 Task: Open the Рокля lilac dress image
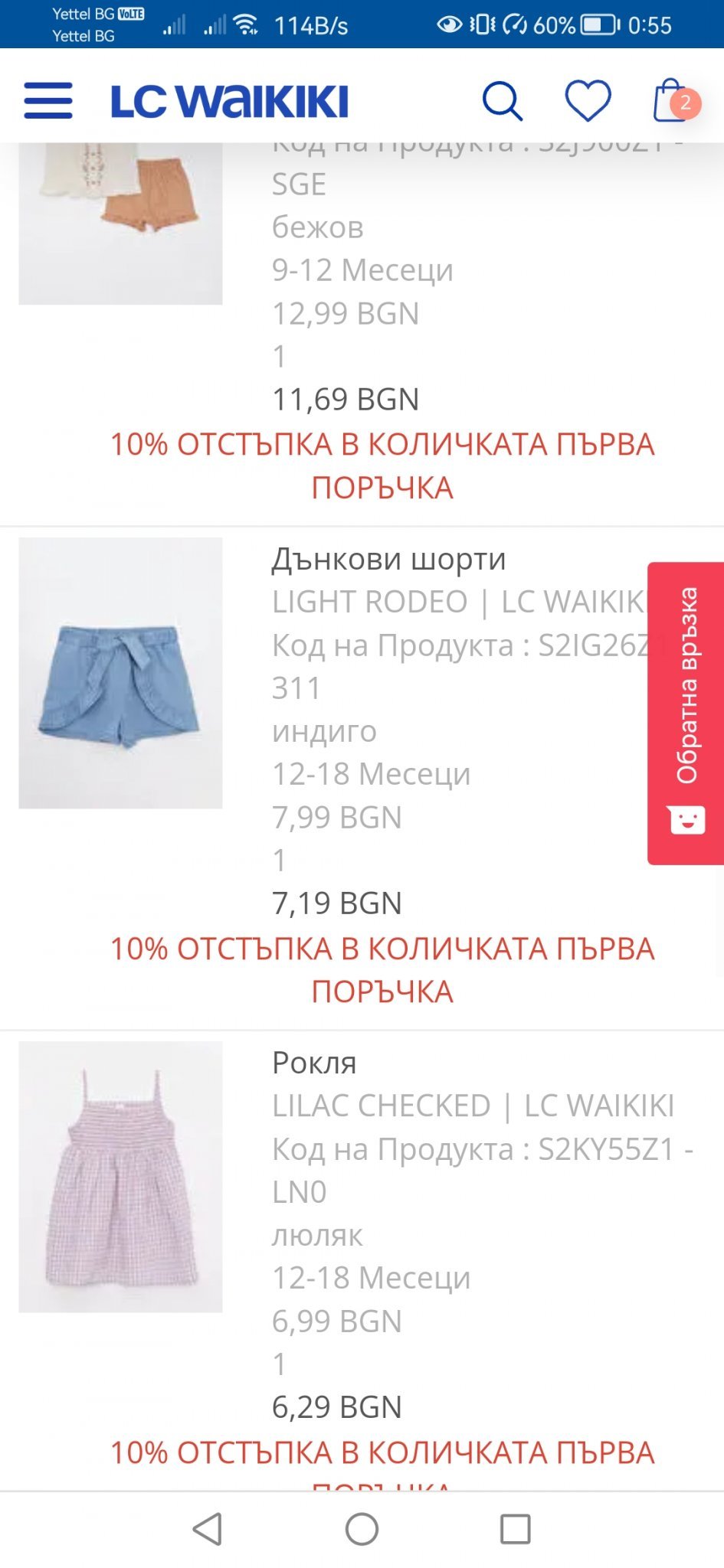120,1176
